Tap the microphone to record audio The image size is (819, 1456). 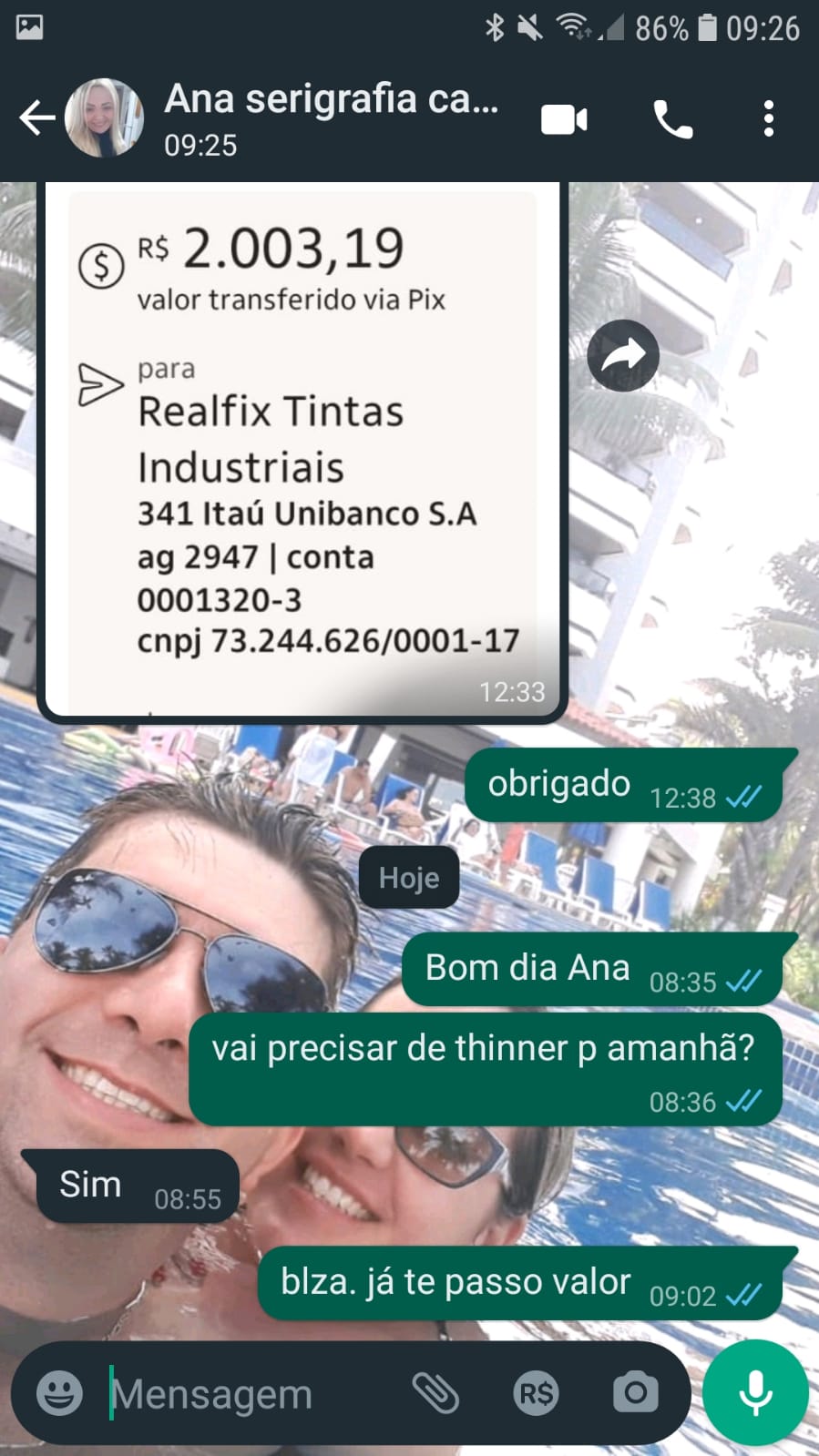pyautogui.click(x=755, y=1393)
